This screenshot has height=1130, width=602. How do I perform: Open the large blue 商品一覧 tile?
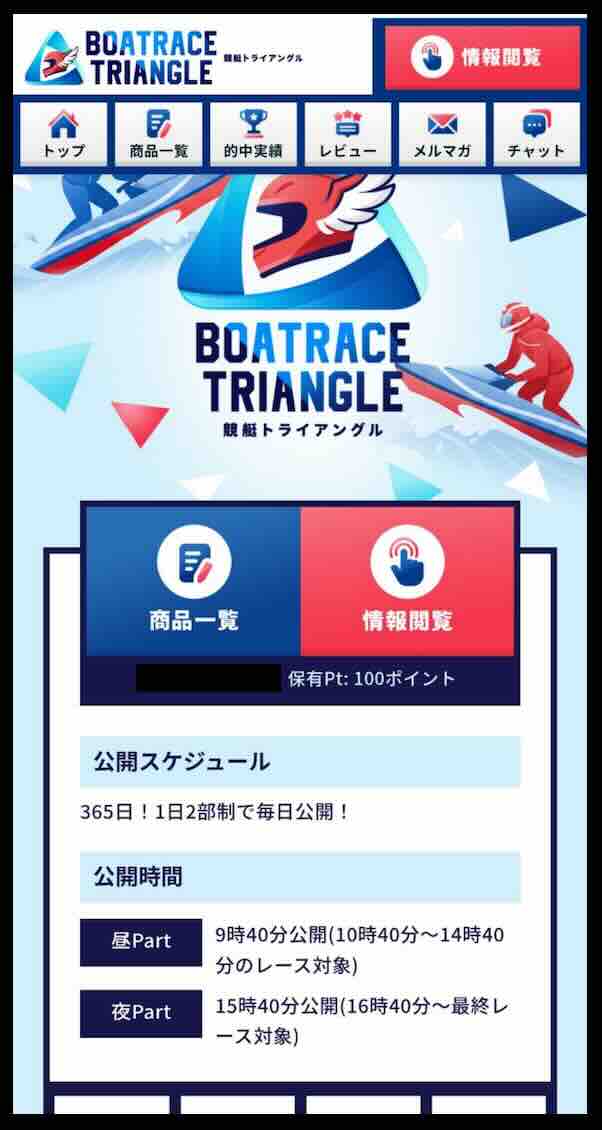pyautogui.click(x=193, y=582)
